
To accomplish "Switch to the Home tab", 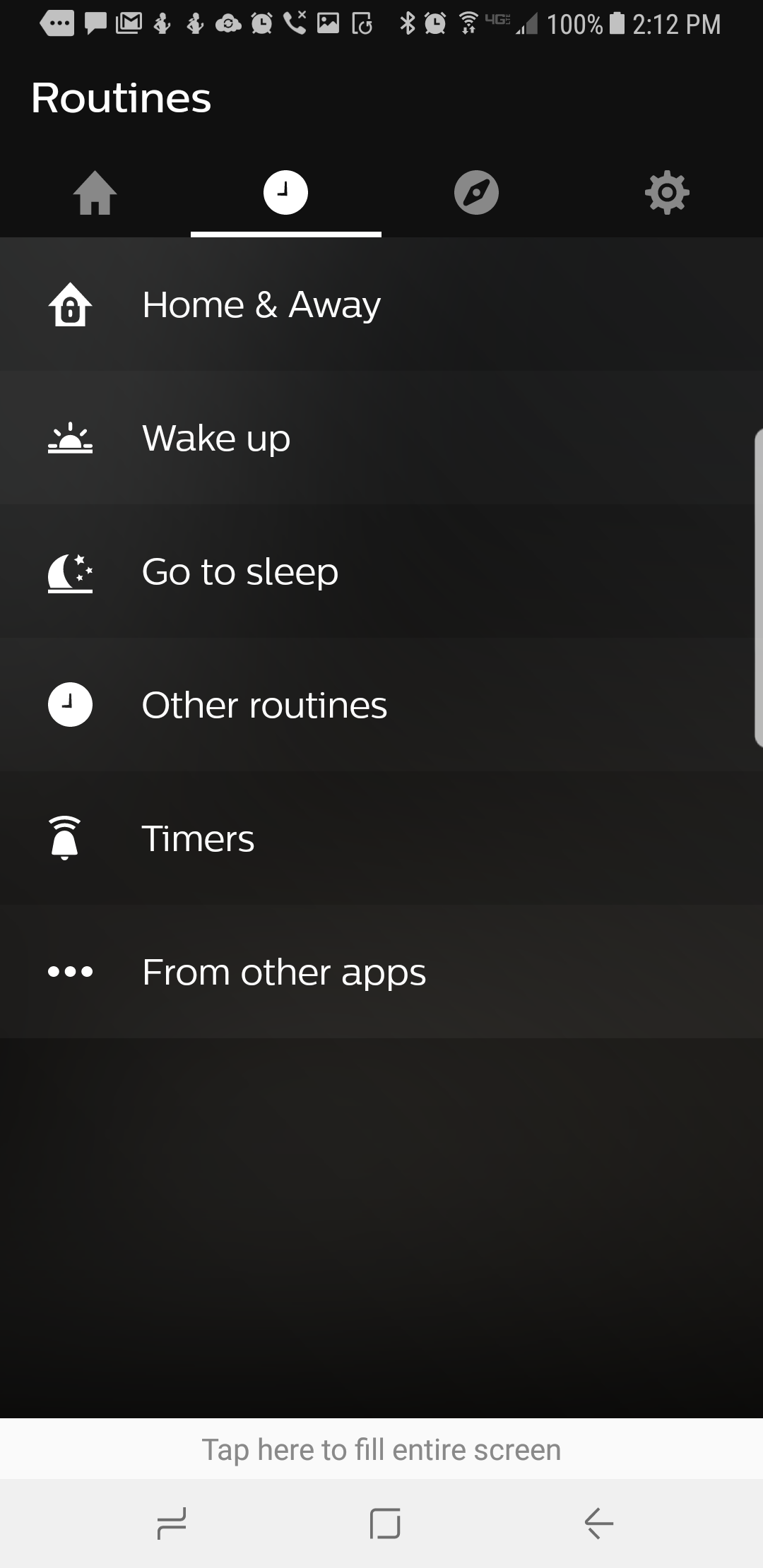I will (95, 193).
